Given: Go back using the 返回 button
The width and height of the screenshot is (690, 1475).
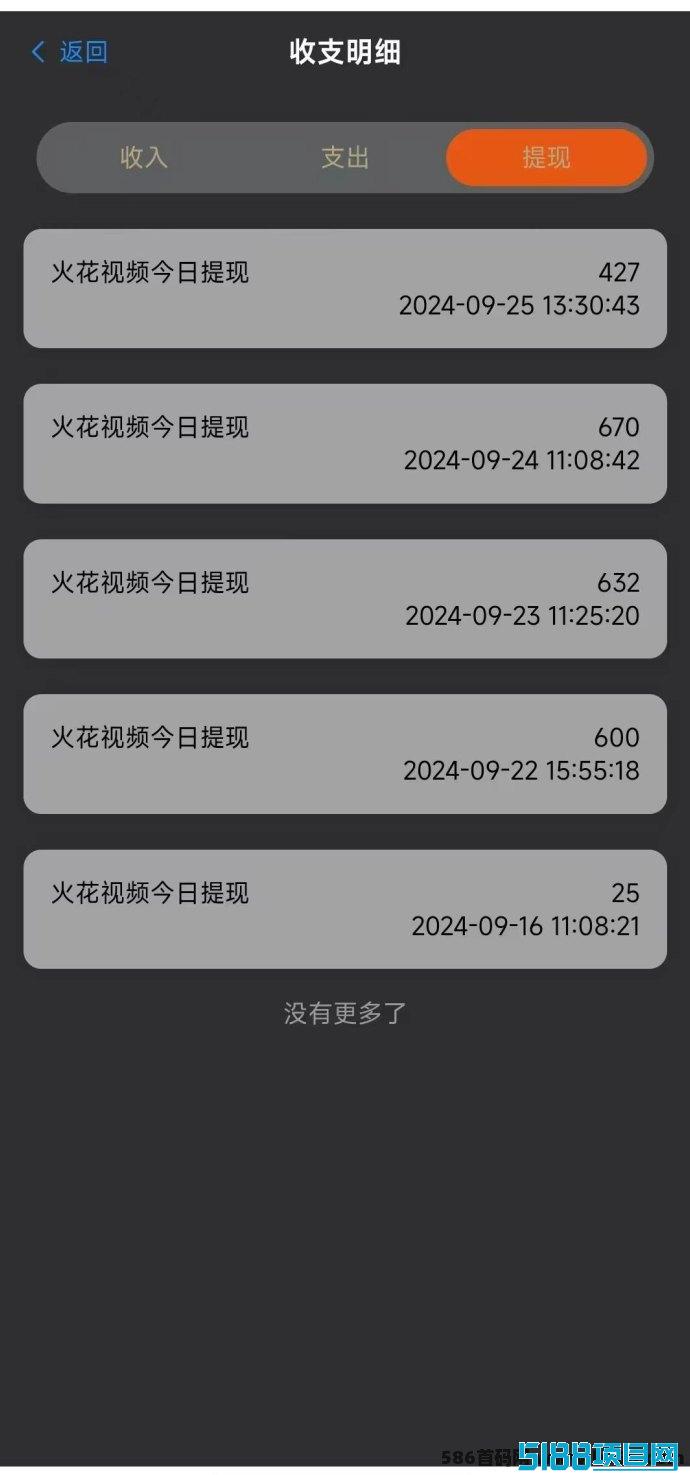Looking at the screenshot, I should click(x=69, y=52).
